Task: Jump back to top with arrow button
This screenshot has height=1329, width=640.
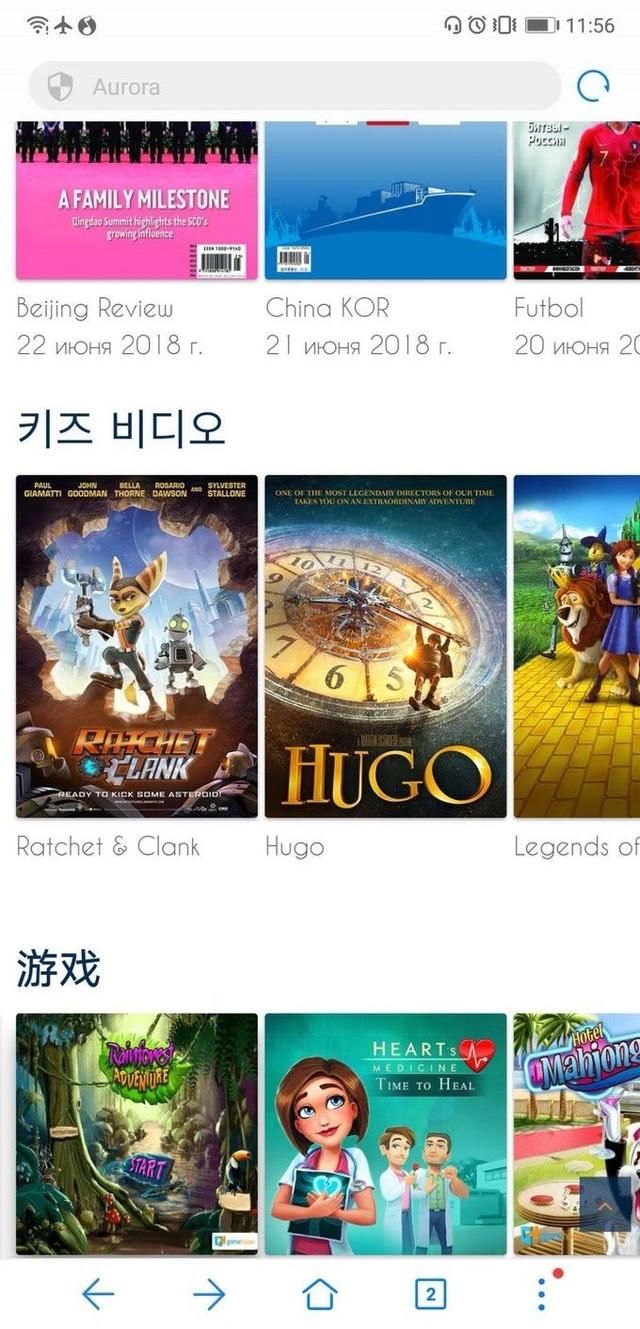Action: click(x=604, y=1207)
